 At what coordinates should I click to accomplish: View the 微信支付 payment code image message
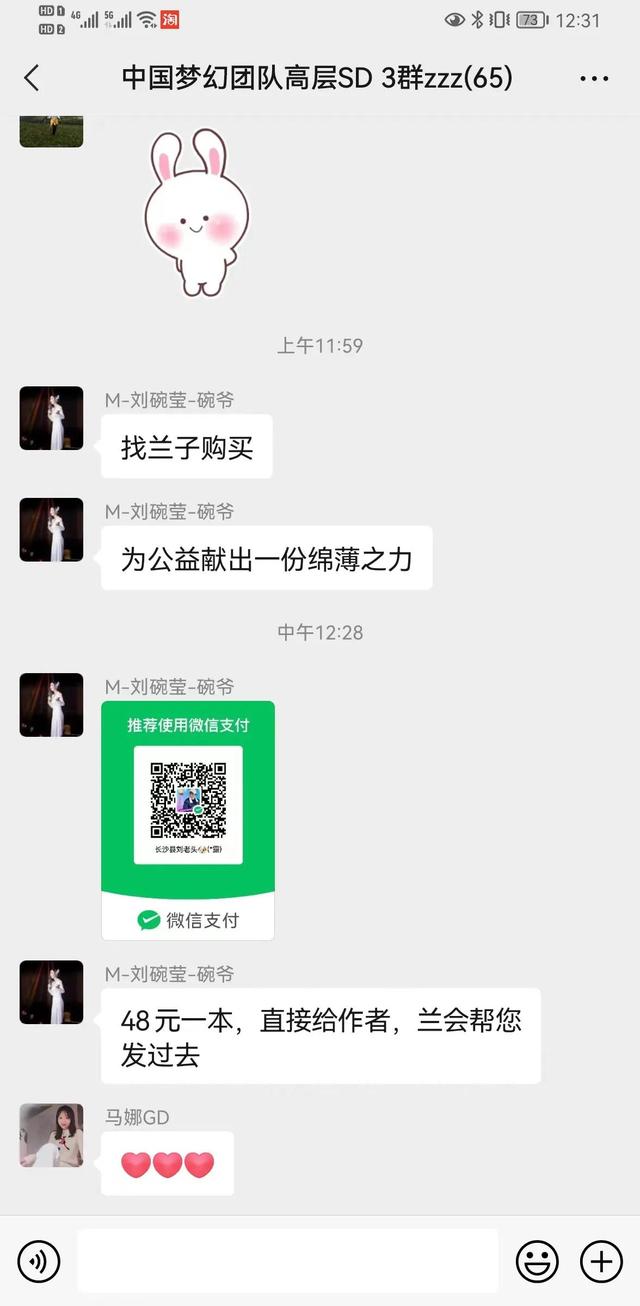[x=188, y=820]
